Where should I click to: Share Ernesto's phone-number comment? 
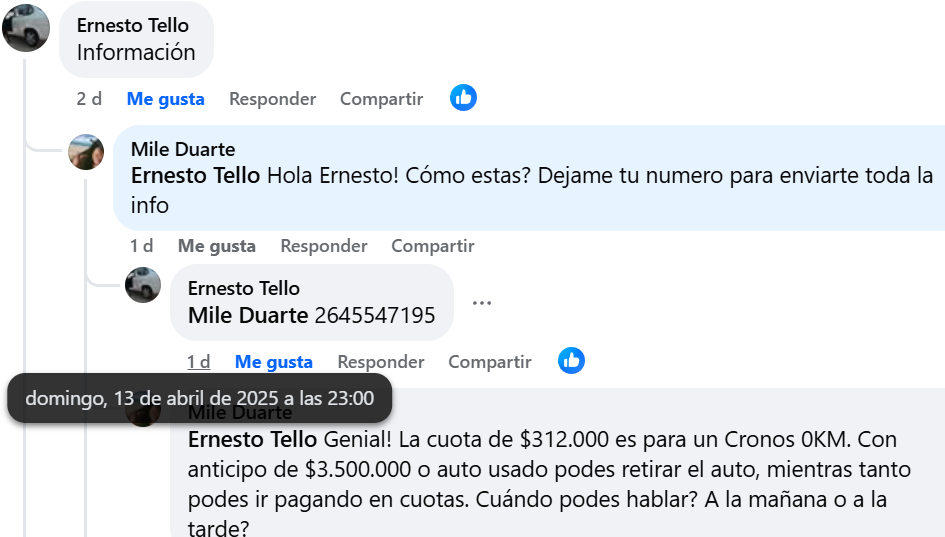[489, 362]
